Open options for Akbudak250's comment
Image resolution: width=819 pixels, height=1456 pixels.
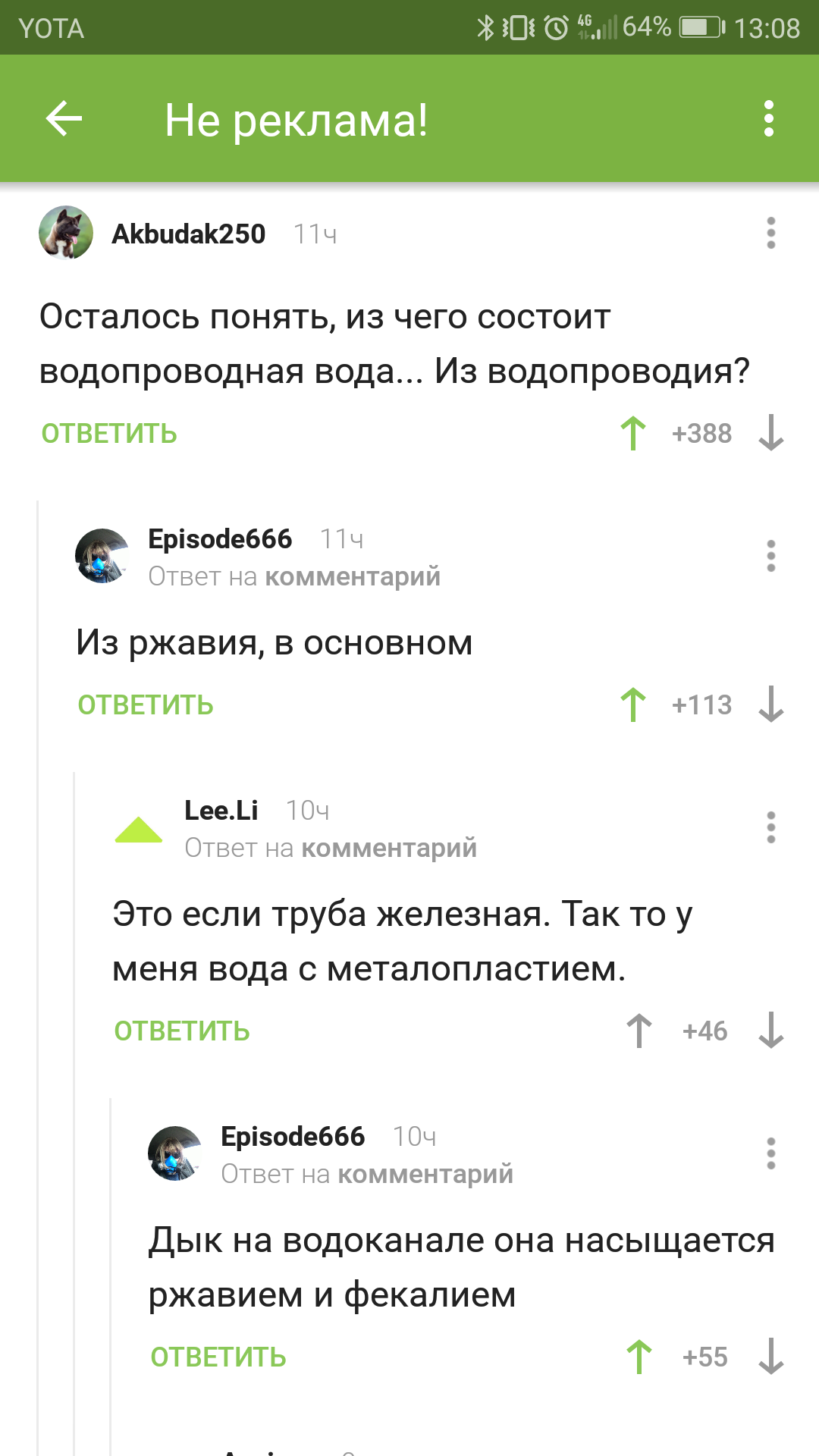[770, 234]
